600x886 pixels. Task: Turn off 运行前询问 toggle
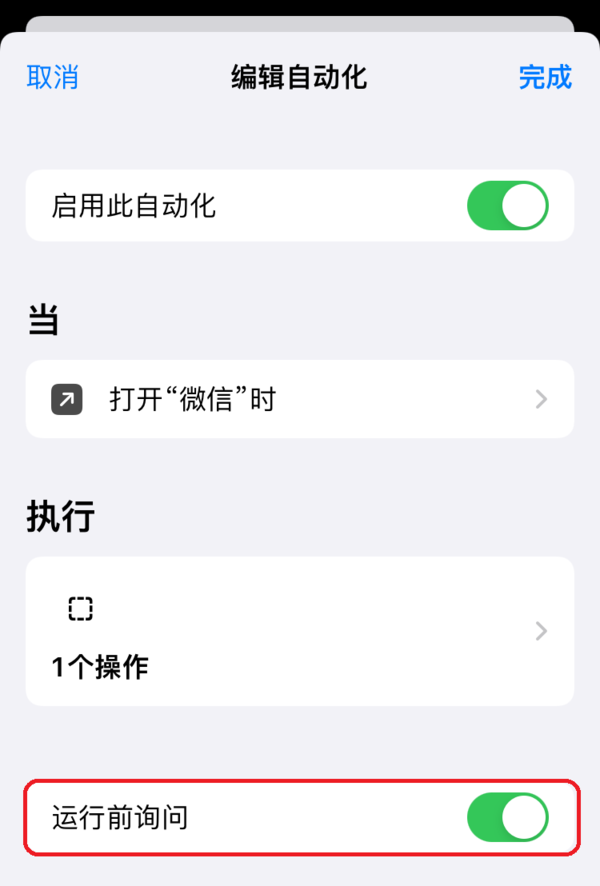tap(507, 819)
